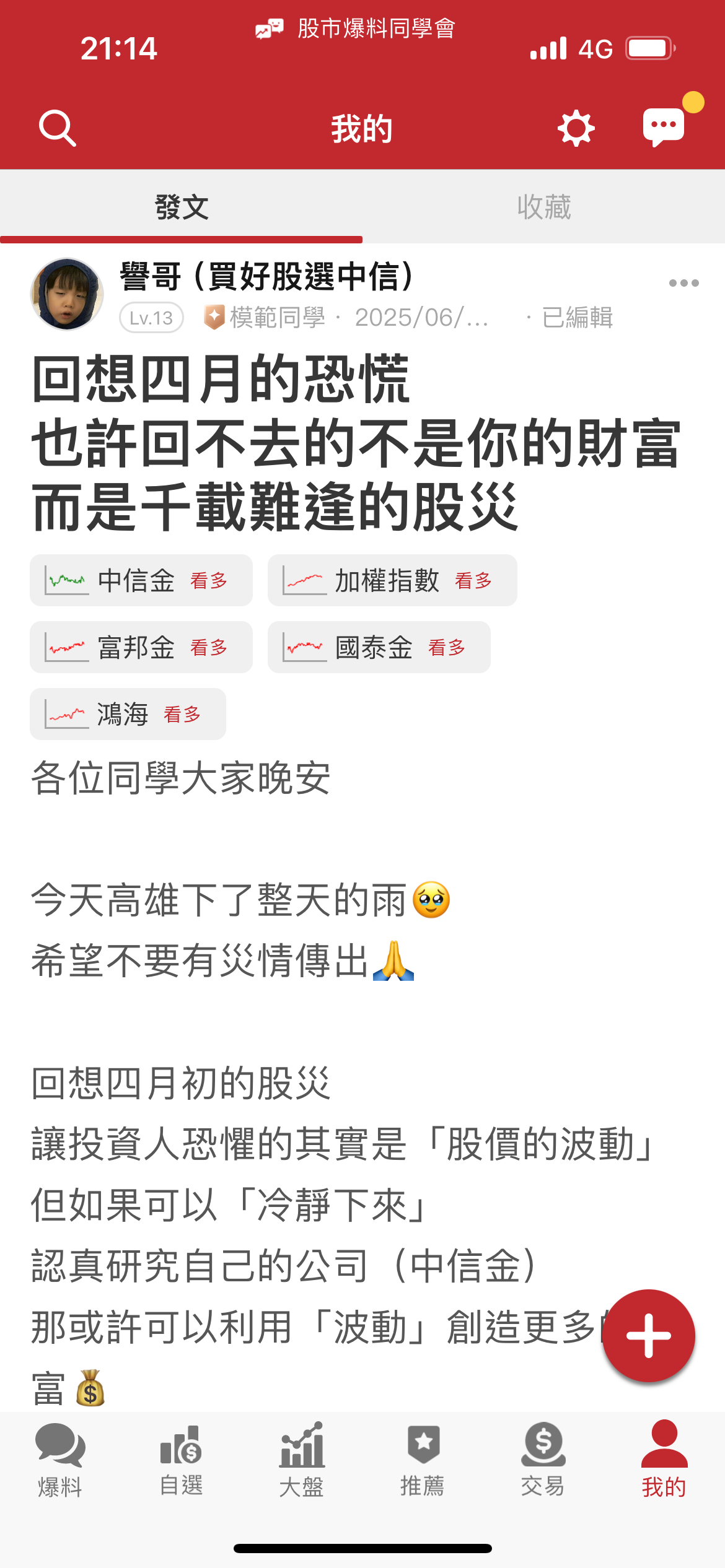Screen dimensions: 725x1568
Task: Switch to the 收藏 tab
Action: (x=543, y=207)
